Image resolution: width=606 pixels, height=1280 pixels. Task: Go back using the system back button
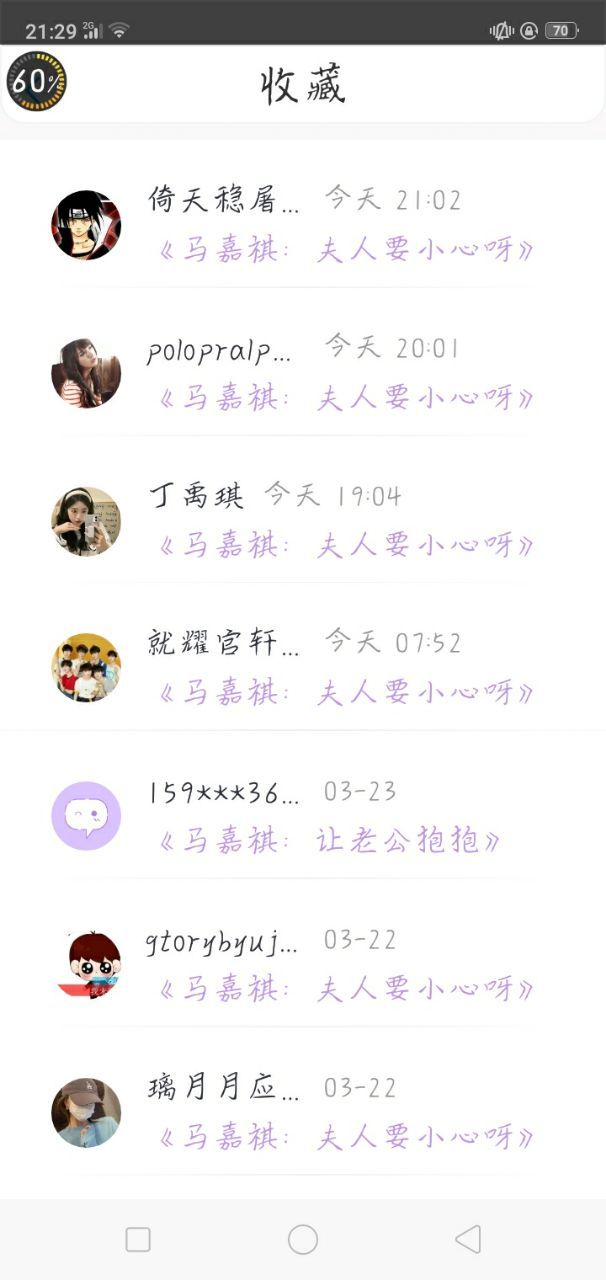coord(467,1239)
